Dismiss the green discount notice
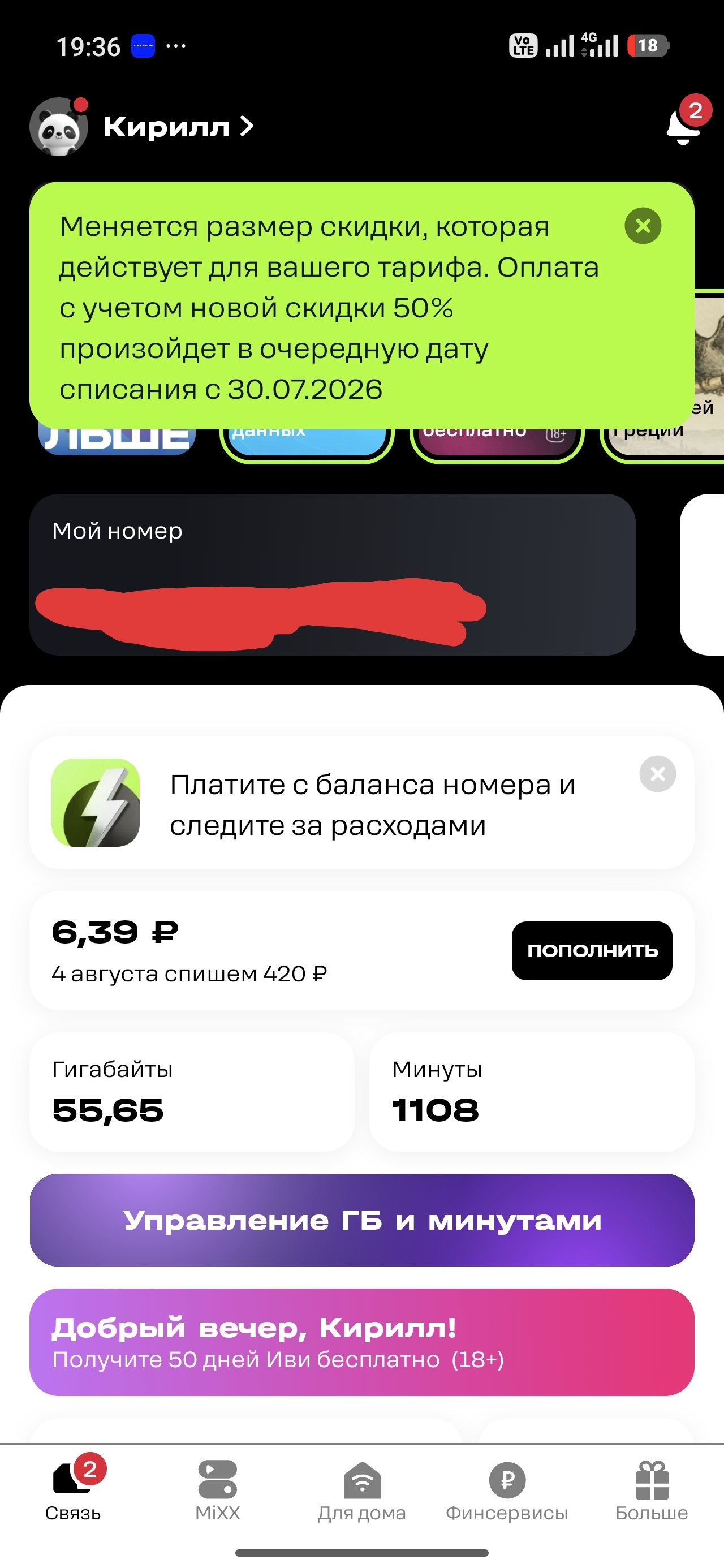Image resolution: width=724 pixels, height=1568 pixels. (x=643, y=226)
